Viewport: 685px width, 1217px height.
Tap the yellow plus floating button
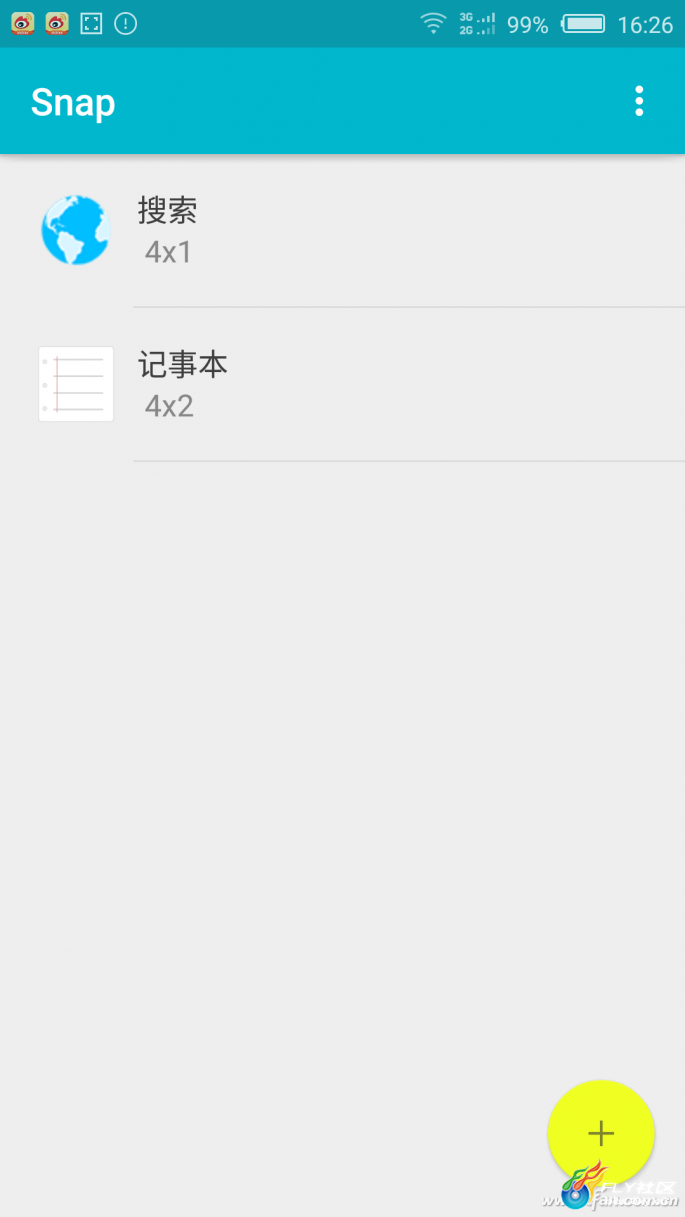click(x=601, y=1133)
